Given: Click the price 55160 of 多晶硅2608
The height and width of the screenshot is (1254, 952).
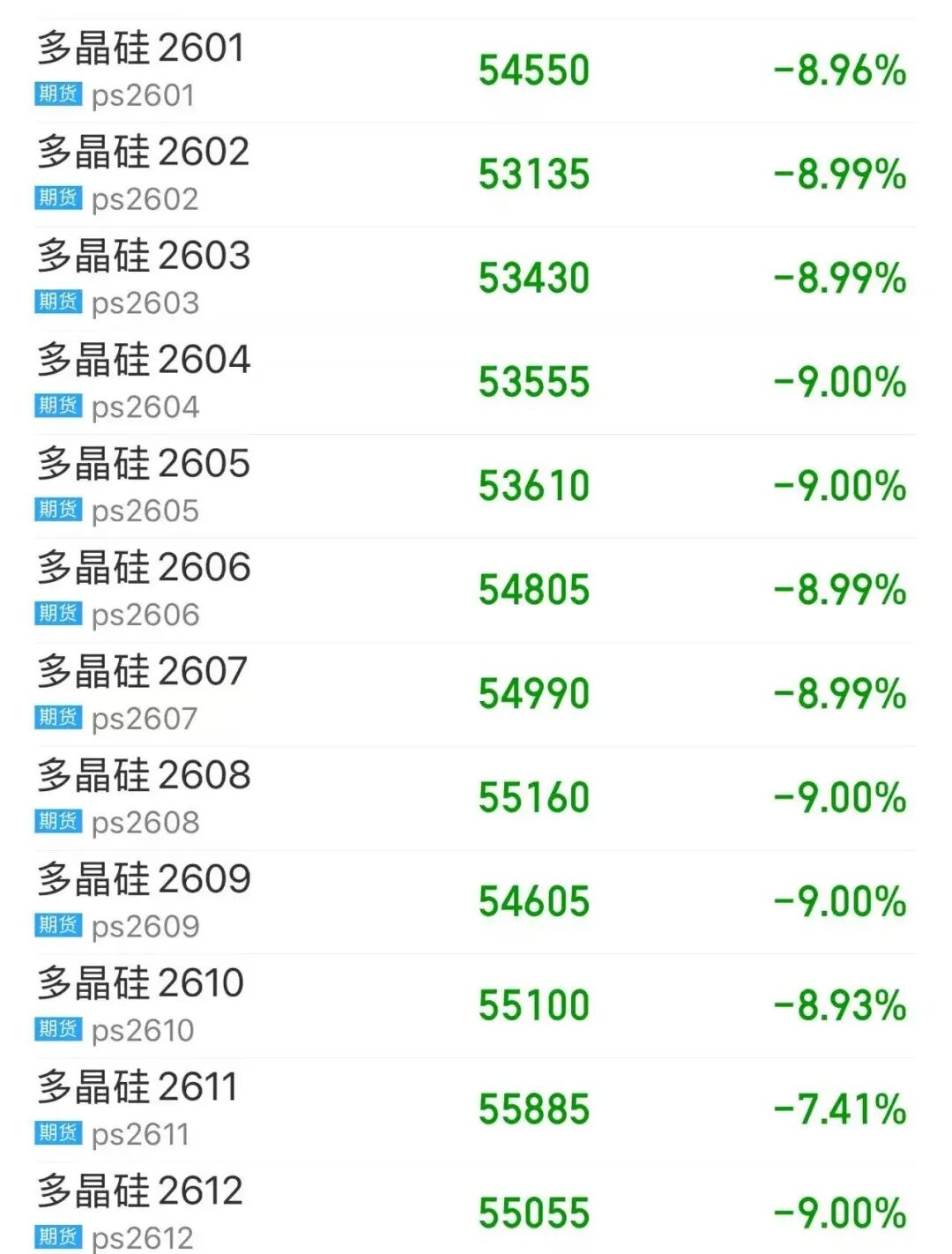Looking at the screenshot, I should pyautogui.click(x=532, y=798).
